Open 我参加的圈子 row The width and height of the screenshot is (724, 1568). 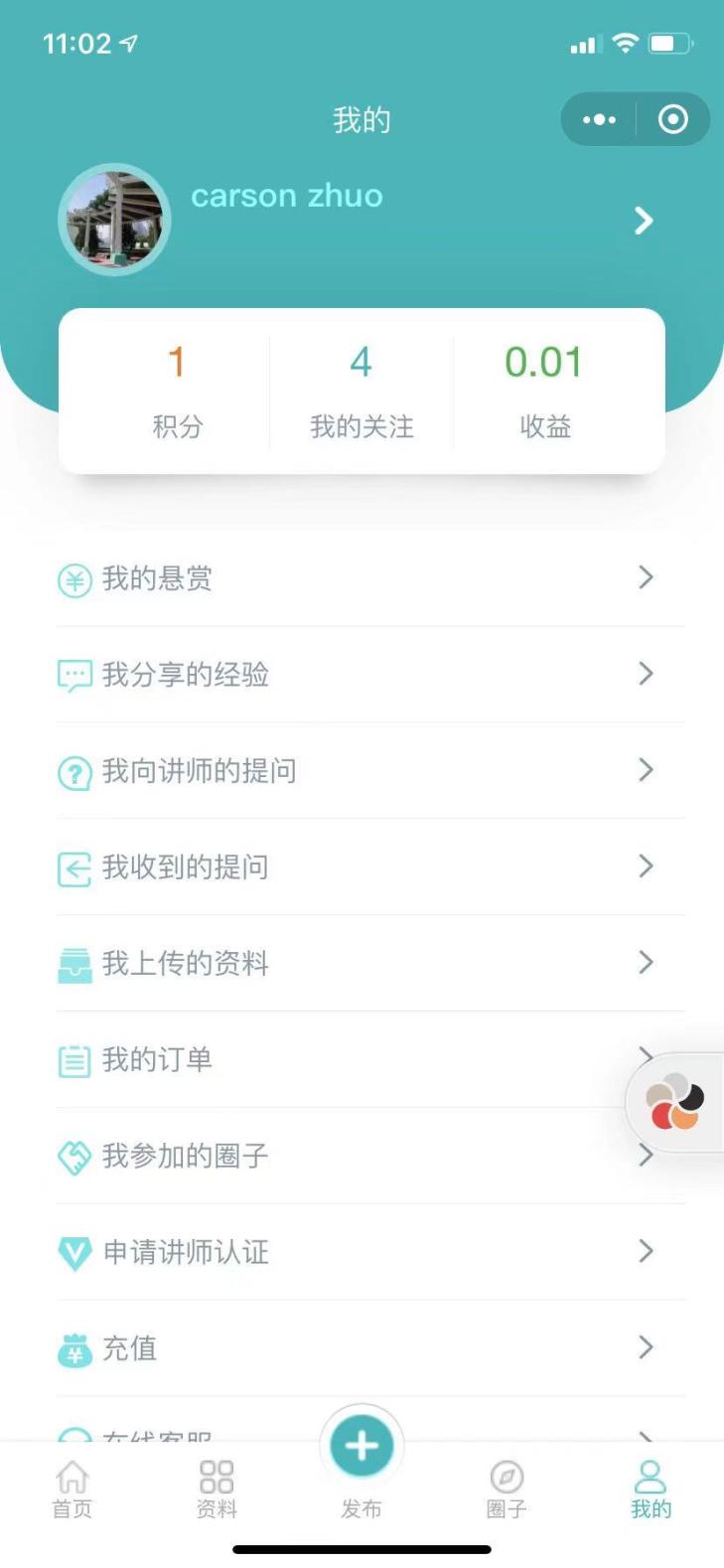(338, 1157)
